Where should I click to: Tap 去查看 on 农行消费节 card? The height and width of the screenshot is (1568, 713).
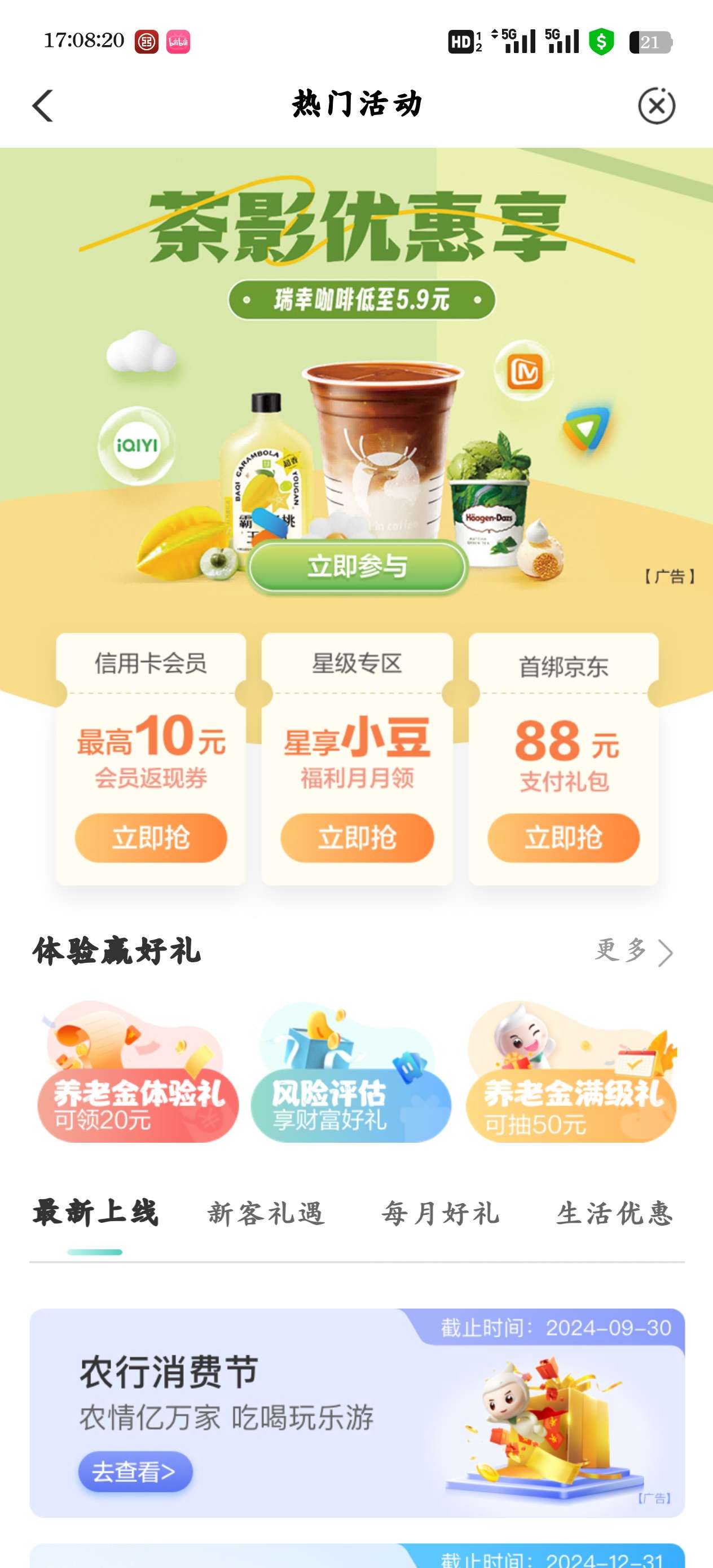135,1472
